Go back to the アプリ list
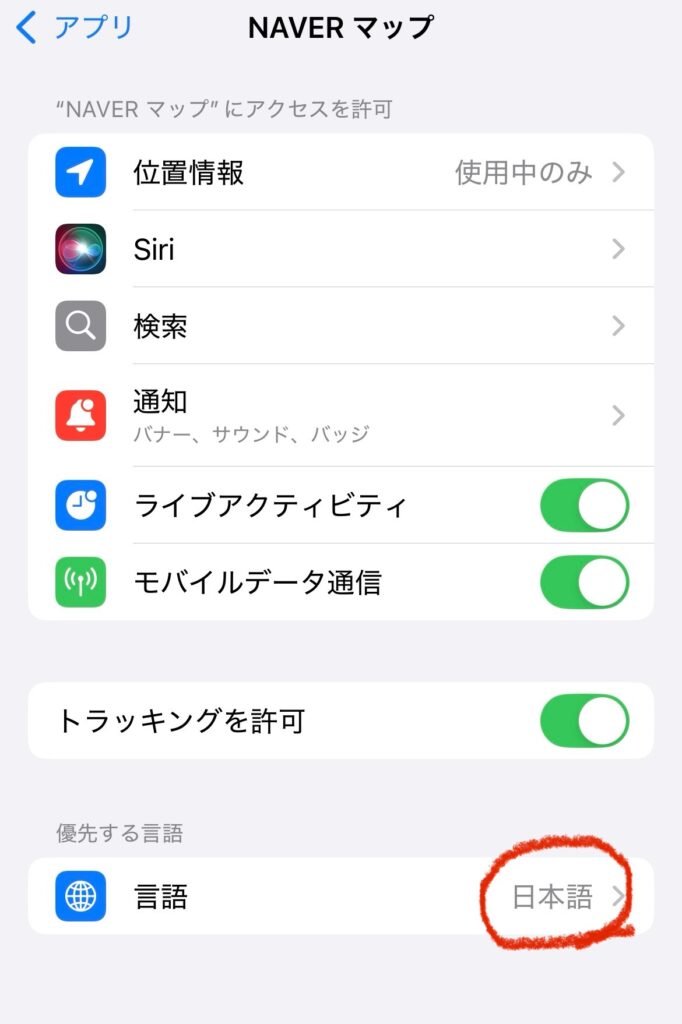 point(75,28)
